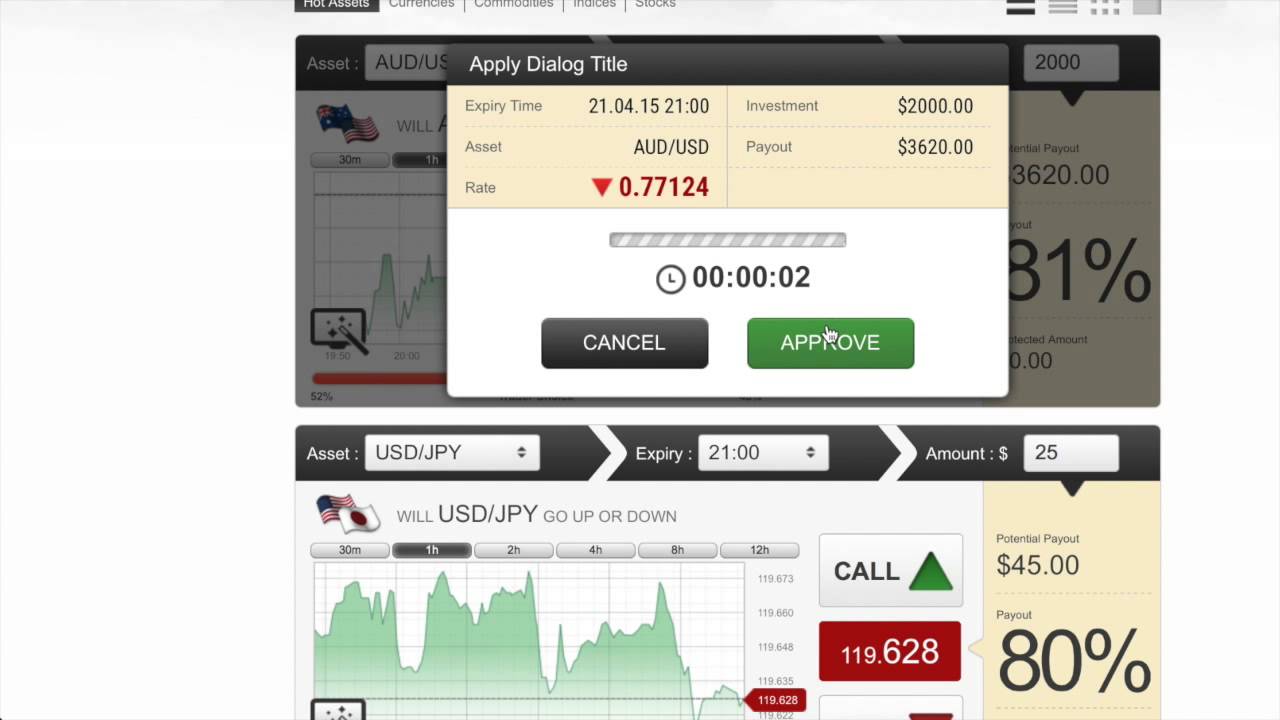
Task: Expand the 21:00 expiry dropdown
Action: click(x=762, y=453)
